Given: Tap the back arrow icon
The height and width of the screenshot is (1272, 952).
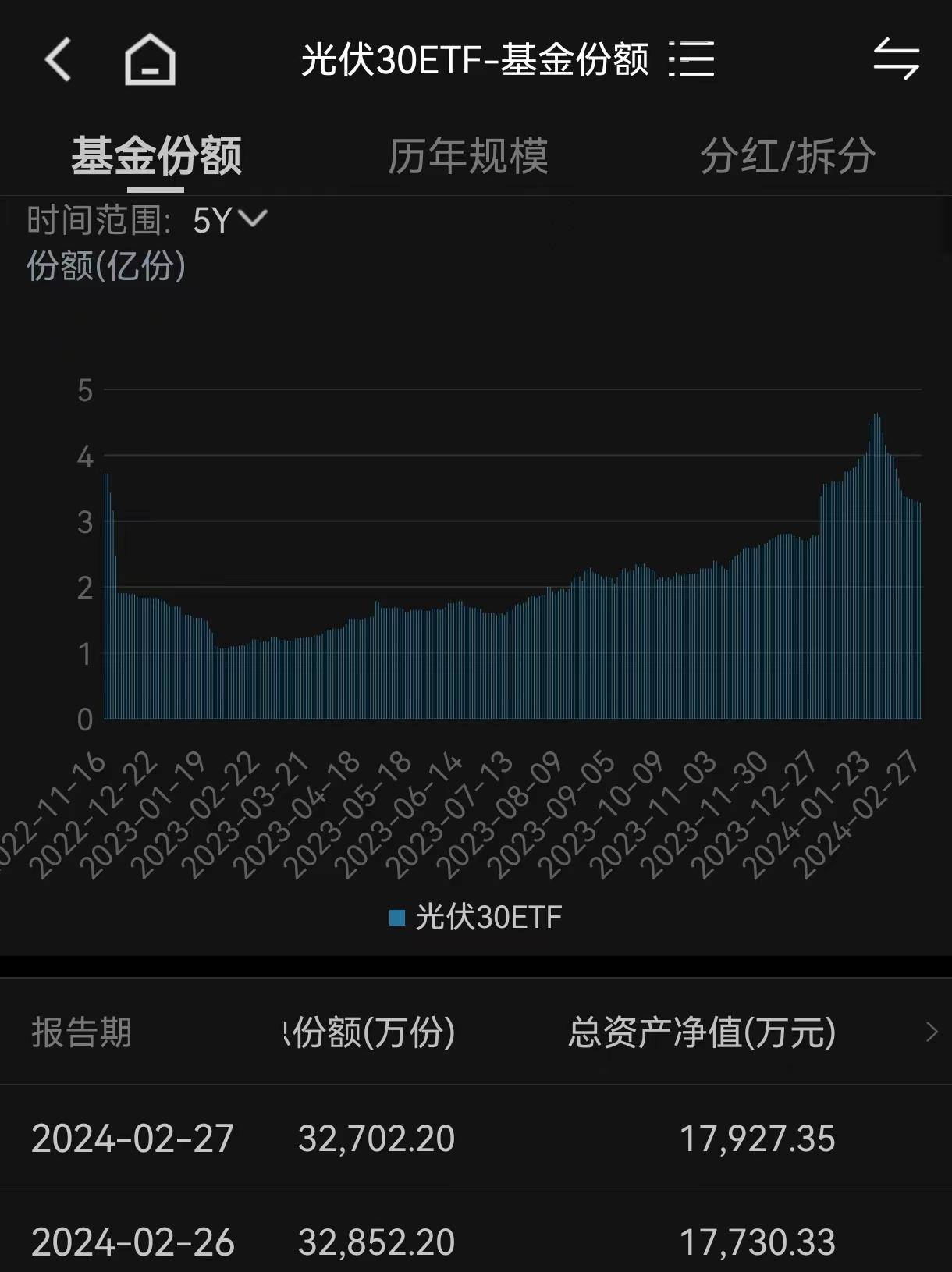Looking at the screenshot, I should click(59, 59).
